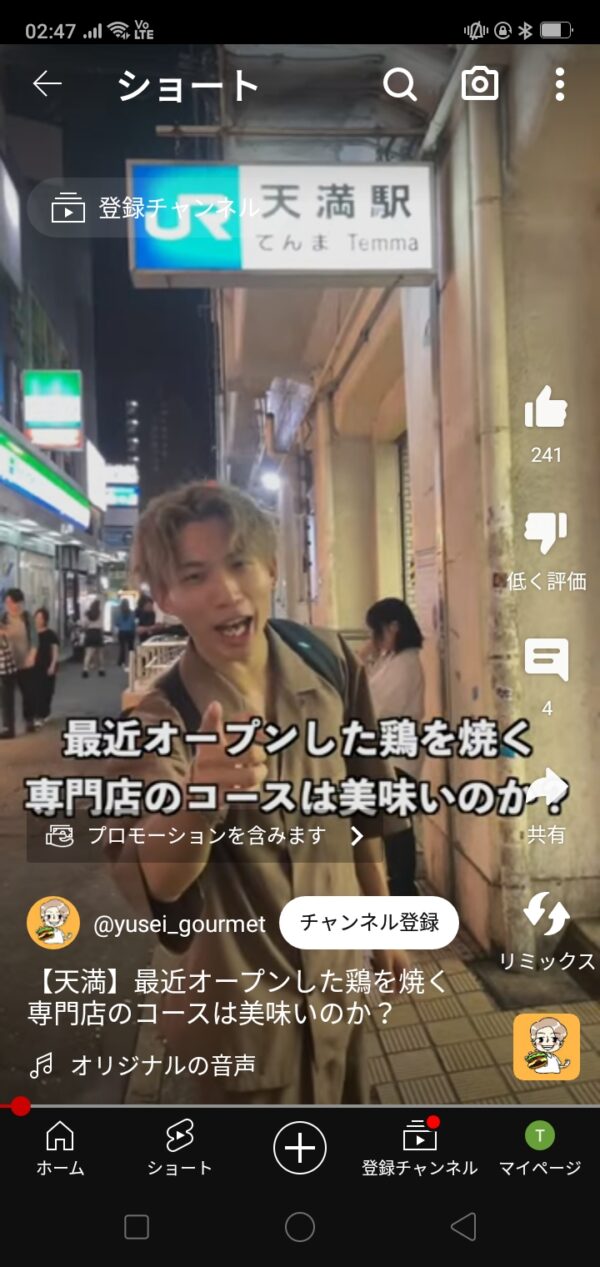Viewport: 600px width, 1267px height.
Task: Open the @yusei_gourmet channel
Action: (x=179, y=923)
